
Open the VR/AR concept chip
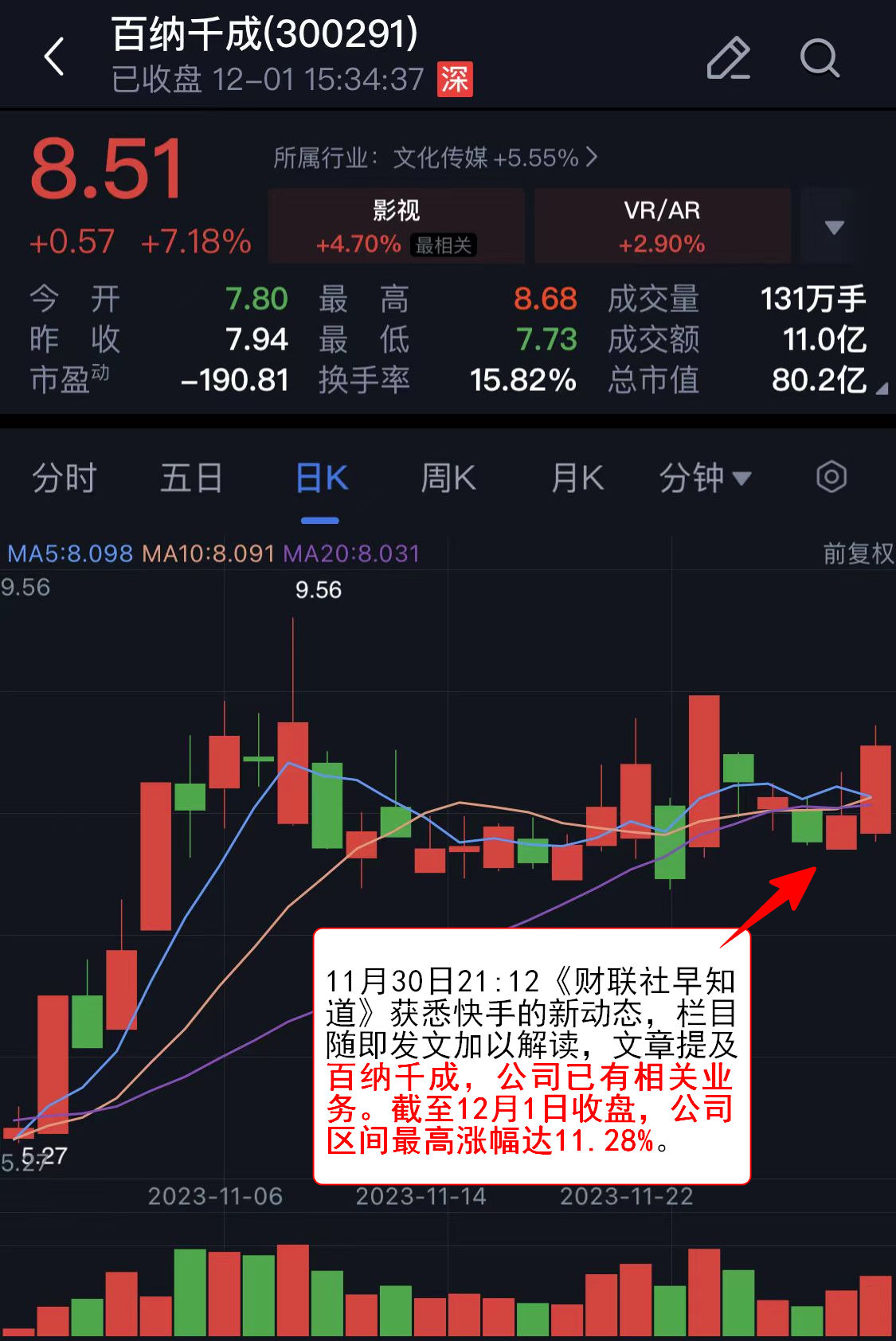(x=662, y=226)
